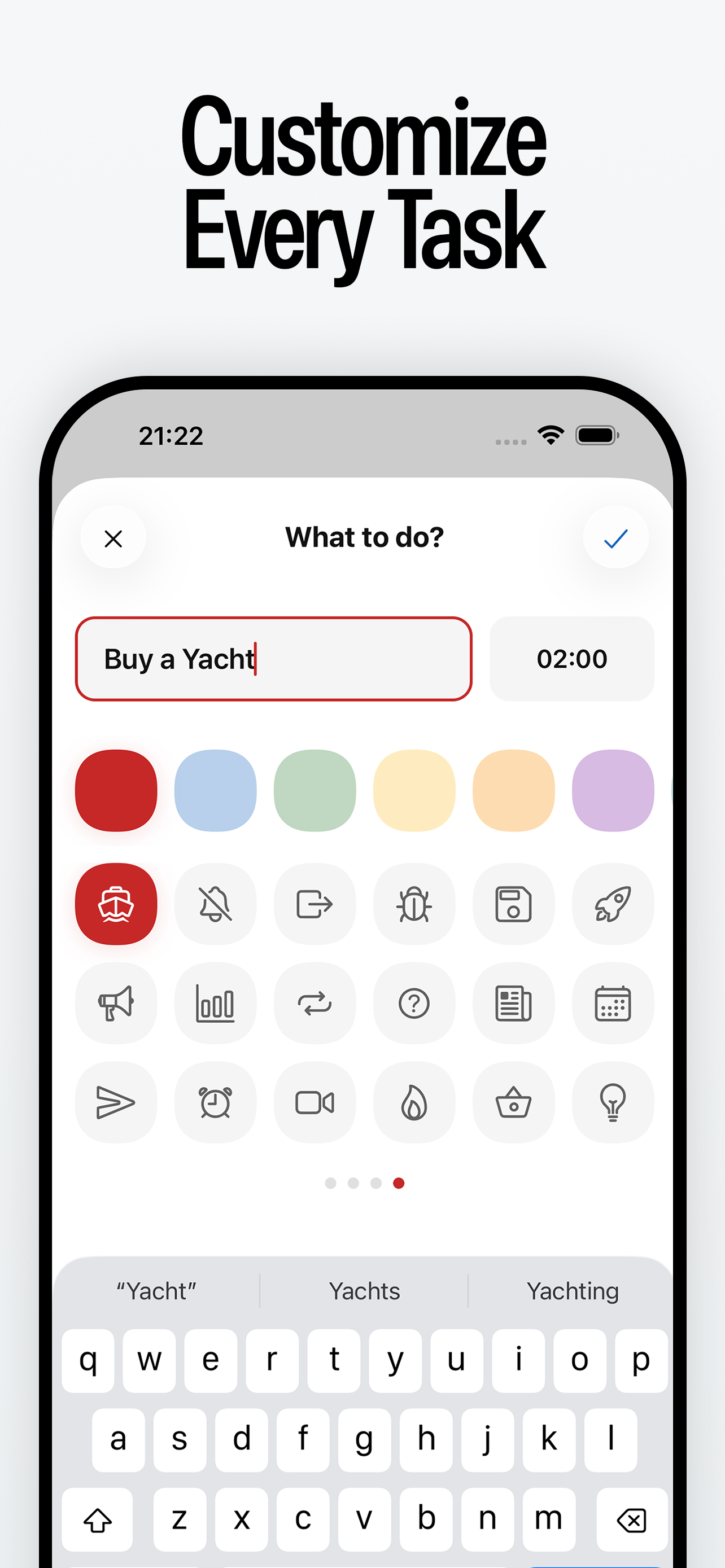Screen dimensions: 725x1568
Task: Choose the muted bell icon
Action: pyautogui.click(x=216, y=905)
